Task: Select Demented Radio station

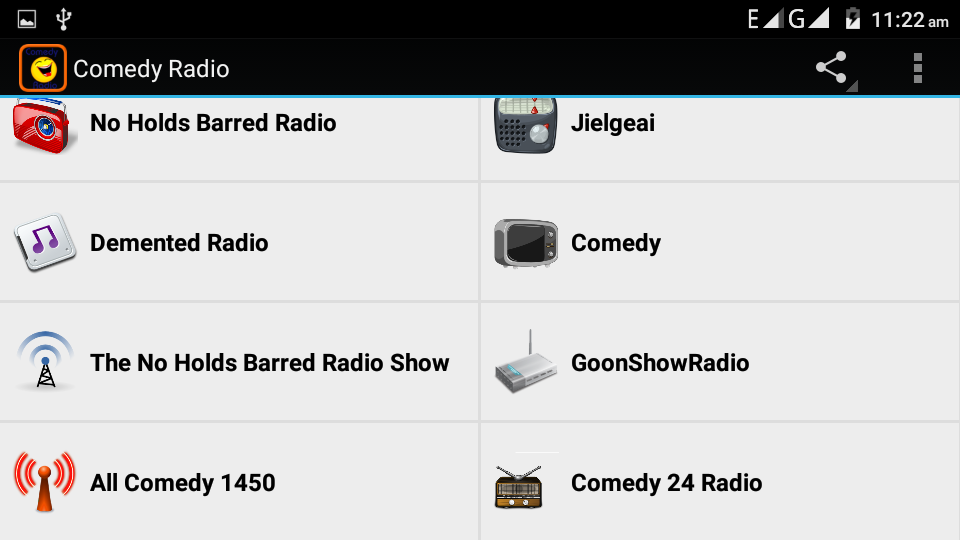Action: (x=239, y=243)
